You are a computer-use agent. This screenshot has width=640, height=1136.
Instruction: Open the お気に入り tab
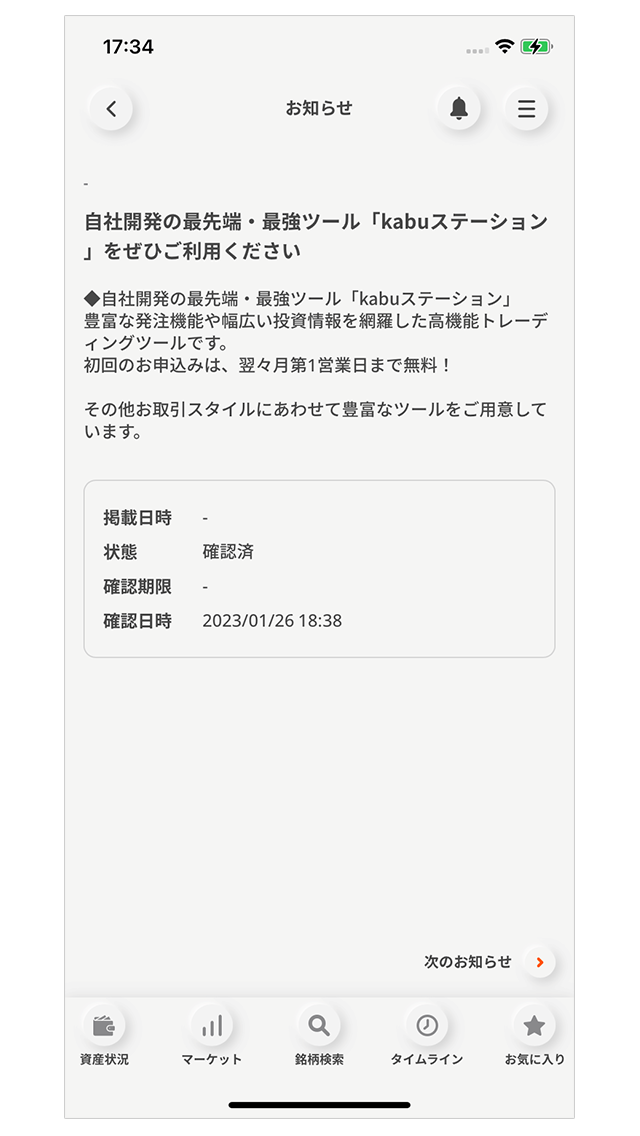tap(534, 1036)
